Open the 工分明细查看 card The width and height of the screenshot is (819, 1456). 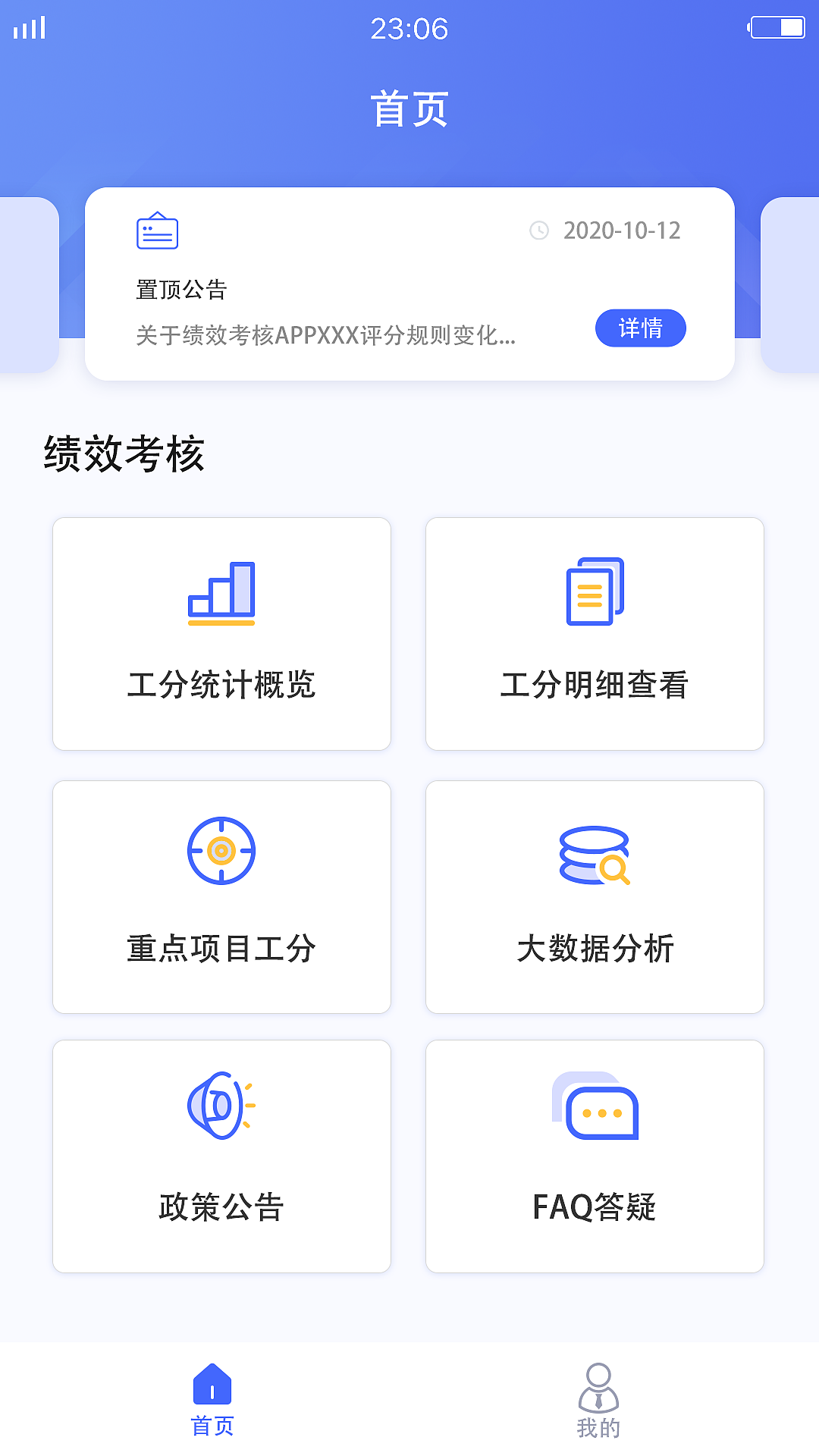click(x=595, y=635)
